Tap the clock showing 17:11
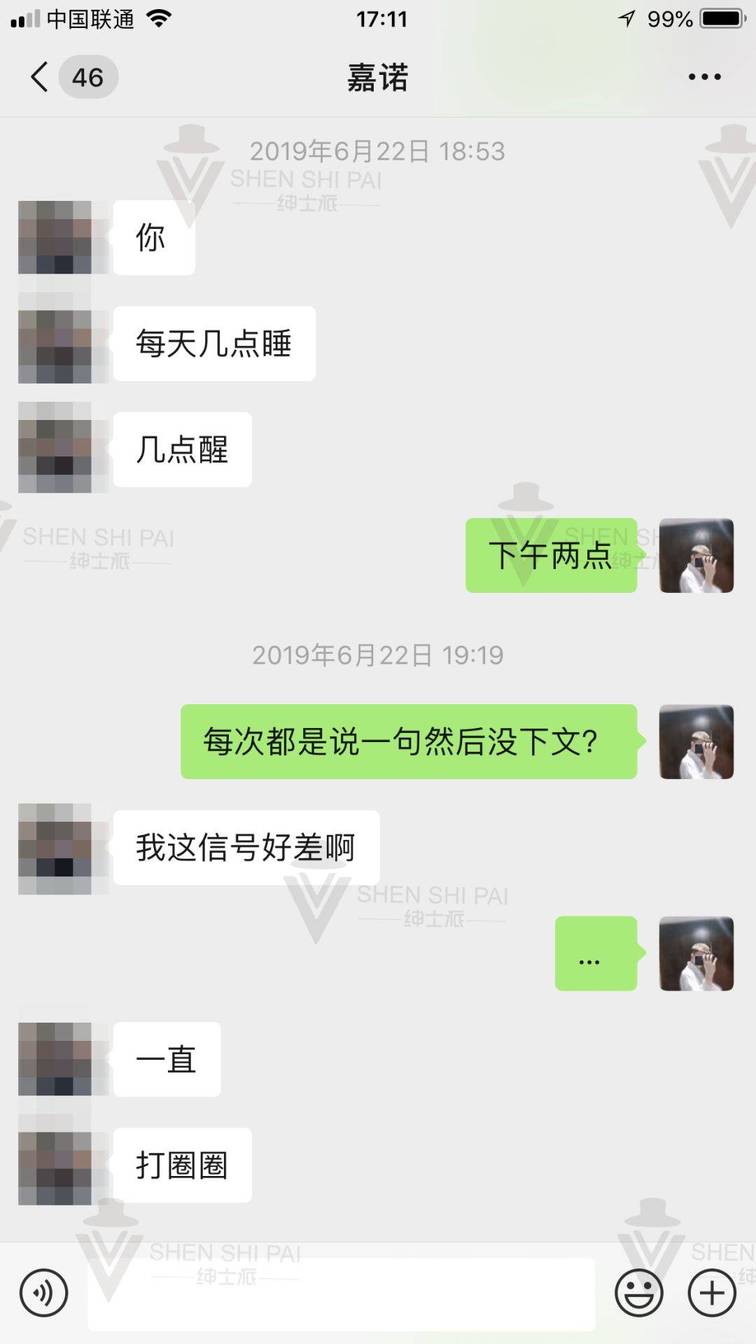The image size is (756, 1344). point(378,17)
